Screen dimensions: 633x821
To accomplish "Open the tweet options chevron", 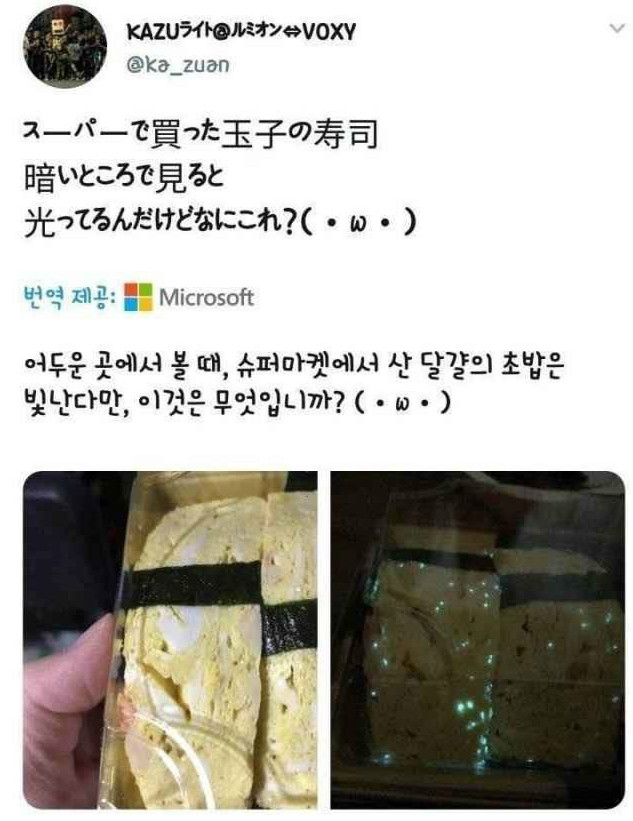I will 618,28.
